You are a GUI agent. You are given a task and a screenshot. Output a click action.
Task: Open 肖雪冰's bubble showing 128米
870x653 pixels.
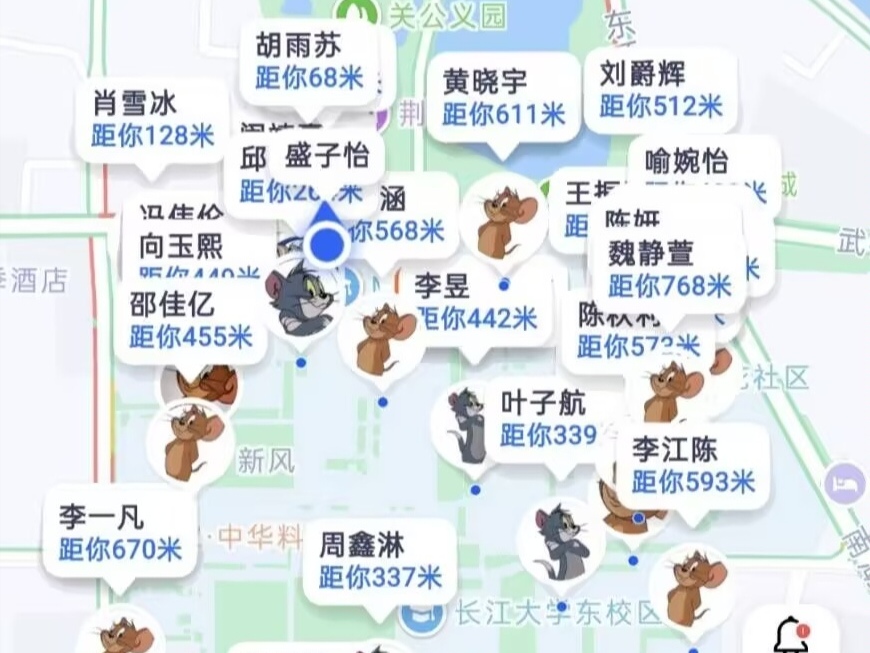153,118
